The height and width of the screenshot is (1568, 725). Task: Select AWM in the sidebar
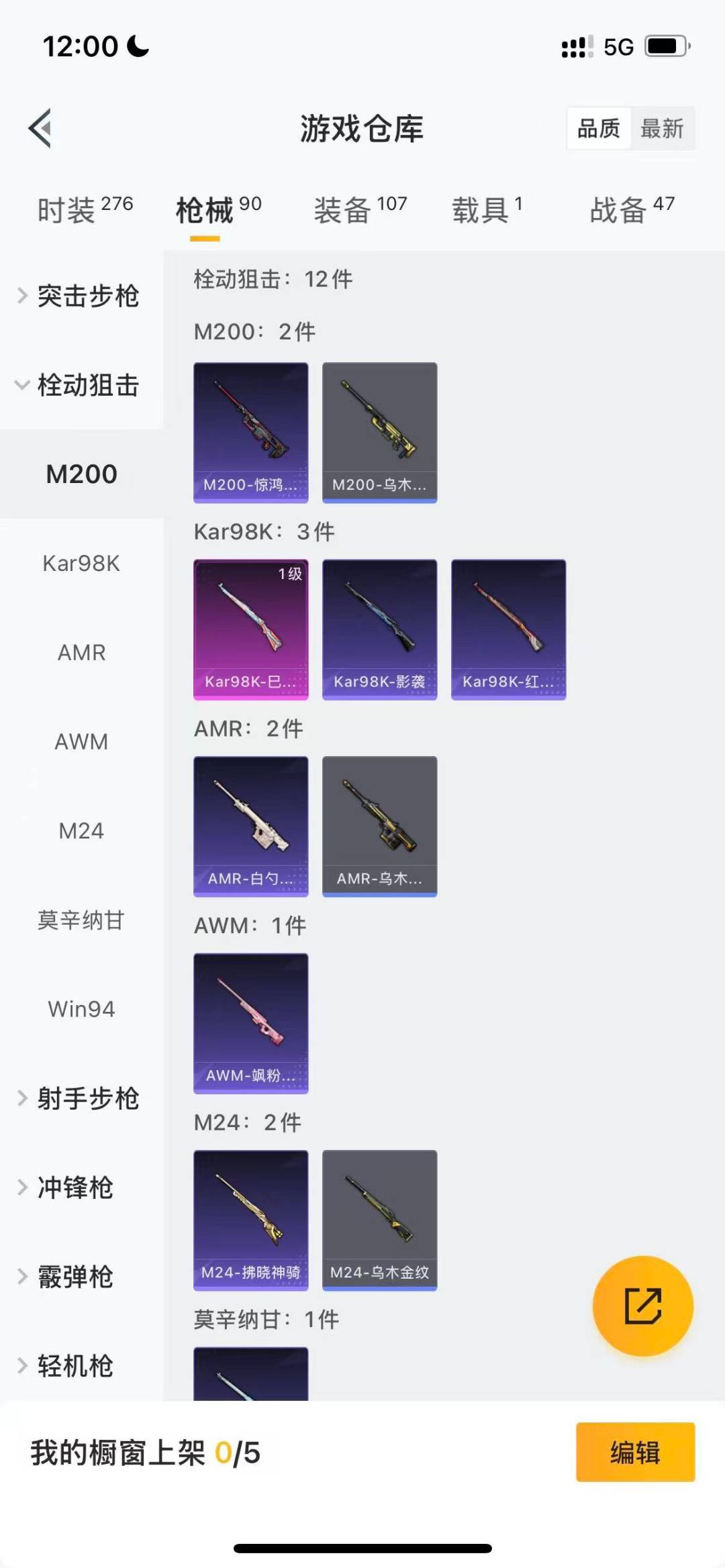[82, 742]
